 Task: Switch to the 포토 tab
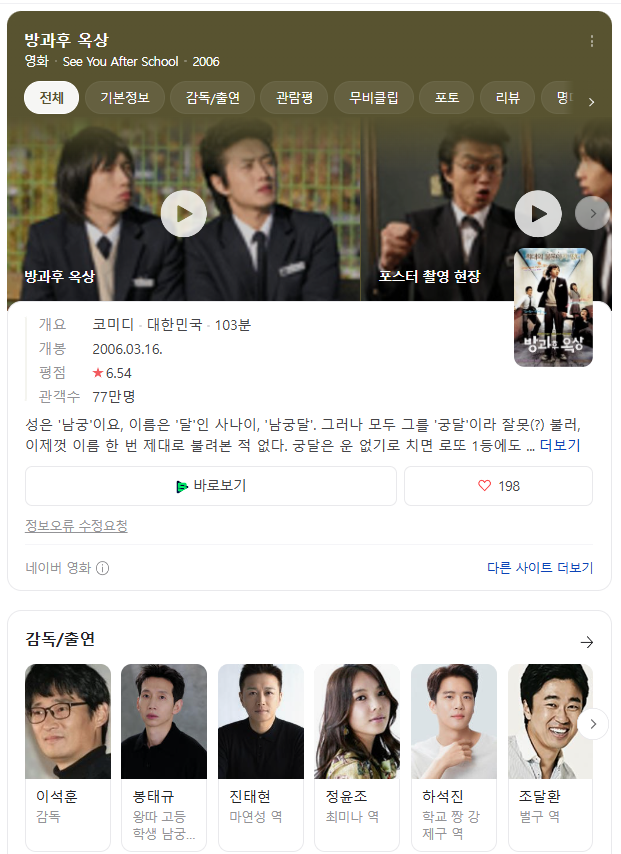click(x=446, y=98)
